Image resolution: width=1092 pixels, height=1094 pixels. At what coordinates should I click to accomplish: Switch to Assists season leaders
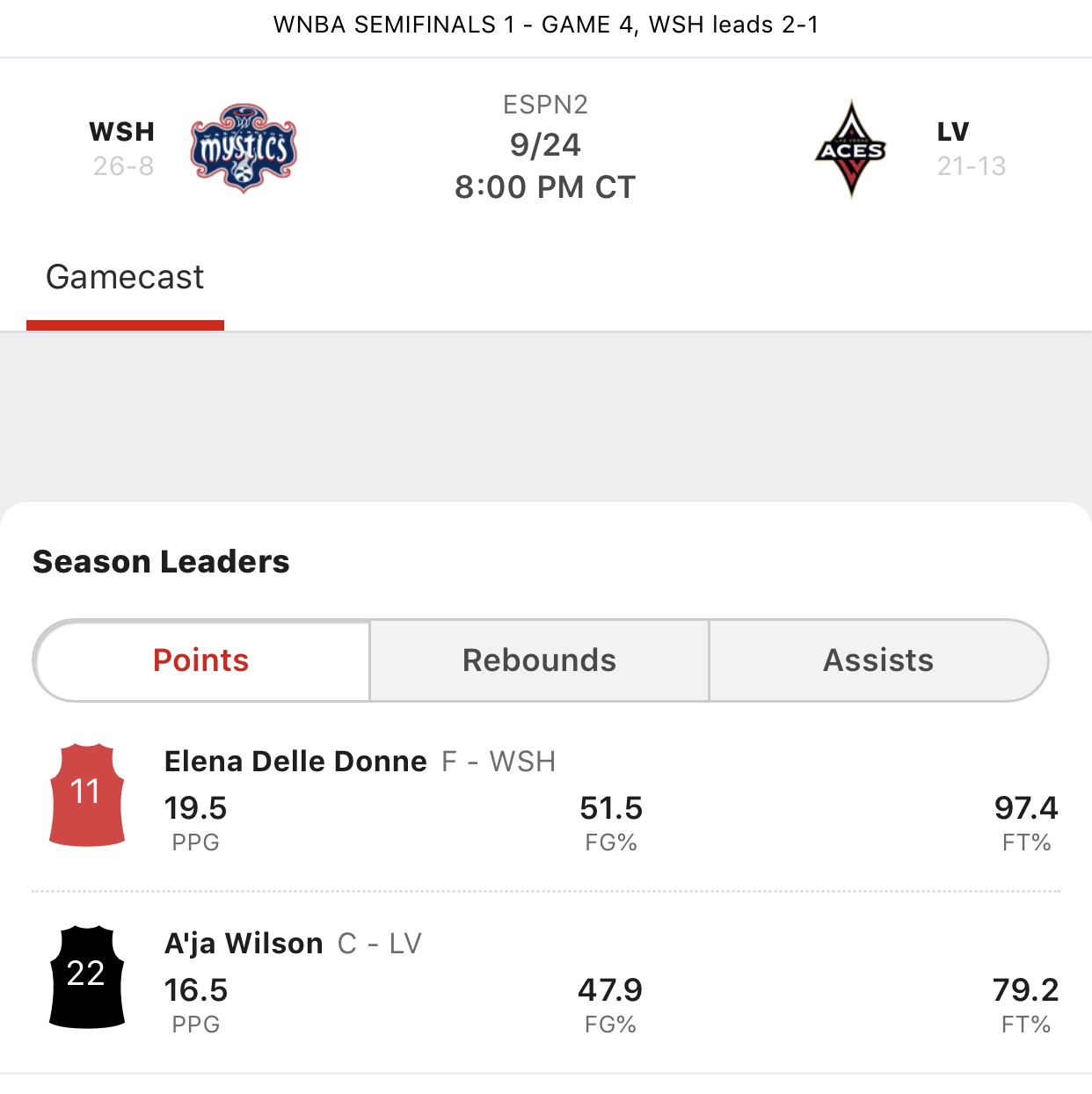click(x=878, y=660)
